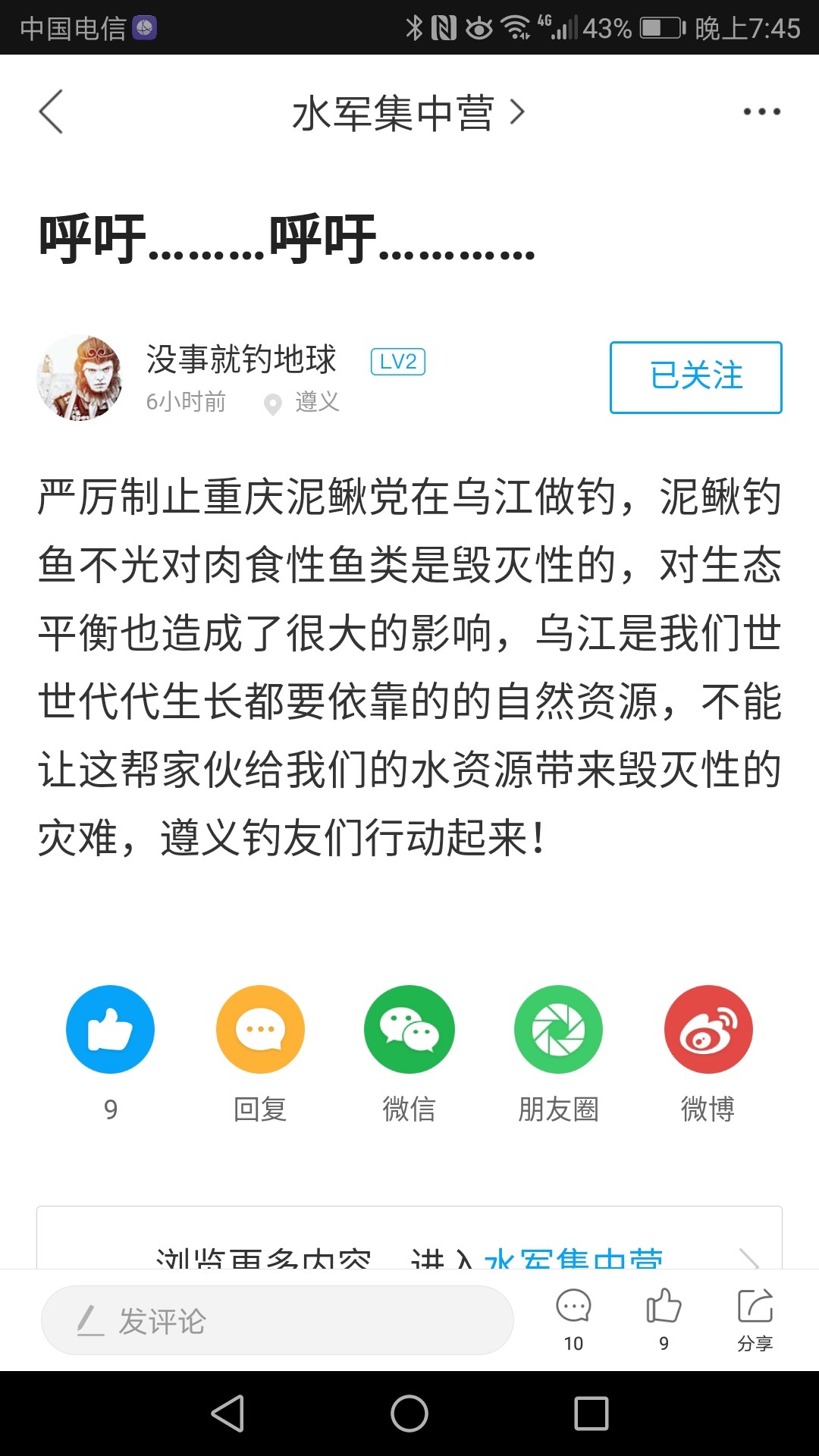Open the system recent apps button
Image resolution: width=819 pixels, height=1456 pixels.
tap(591, 1414)
